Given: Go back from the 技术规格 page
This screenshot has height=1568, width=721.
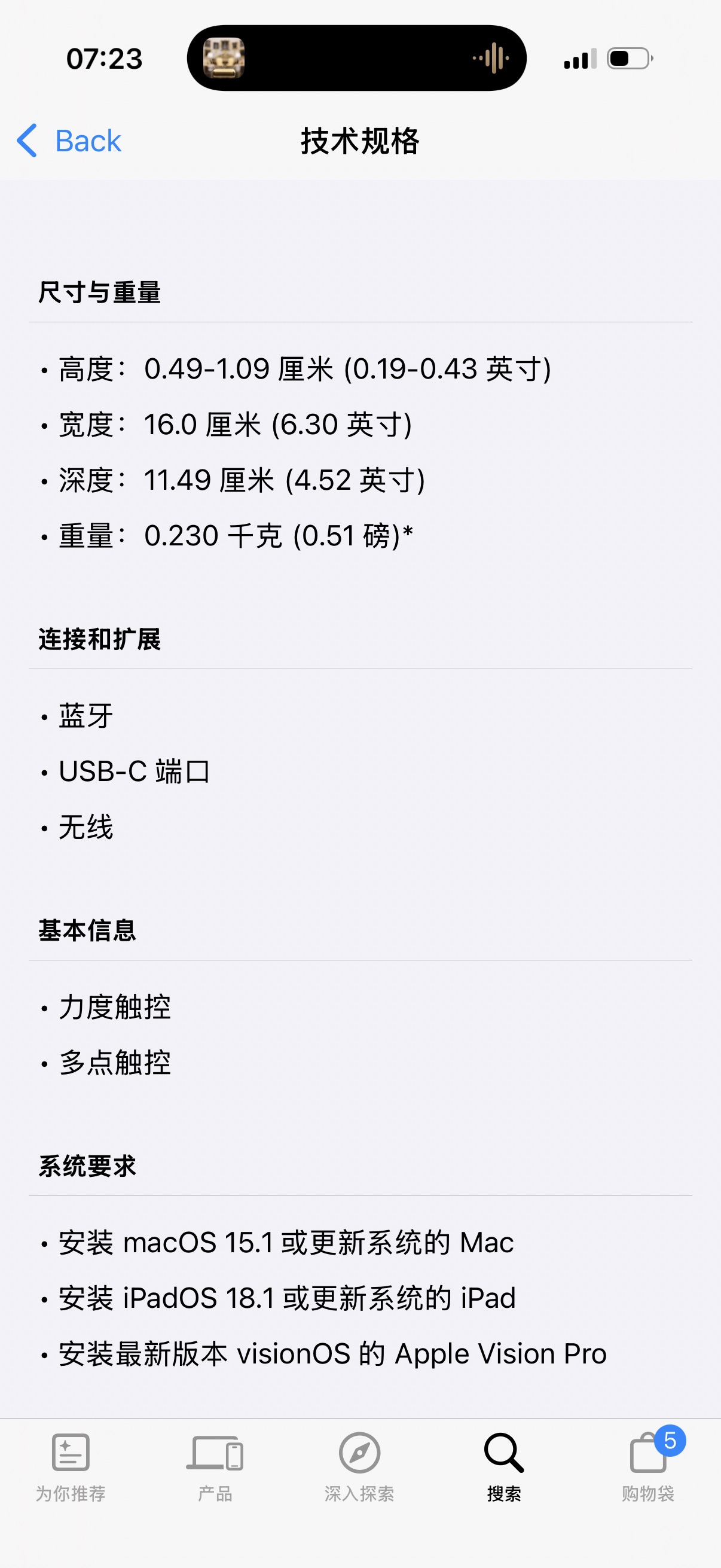Looking at the screenshot, I should coord(69,141).
